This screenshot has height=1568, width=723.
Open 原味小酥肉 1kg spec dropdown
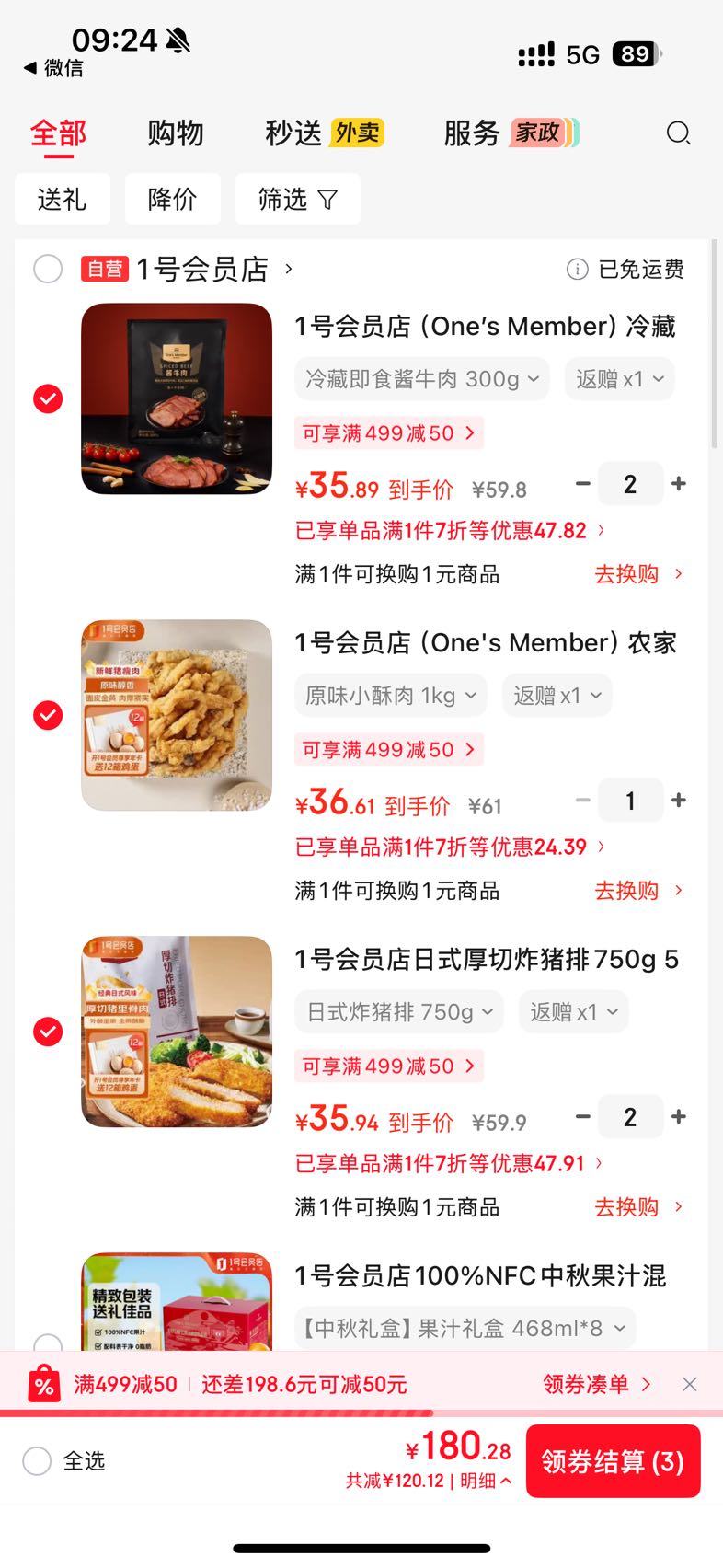391,696
